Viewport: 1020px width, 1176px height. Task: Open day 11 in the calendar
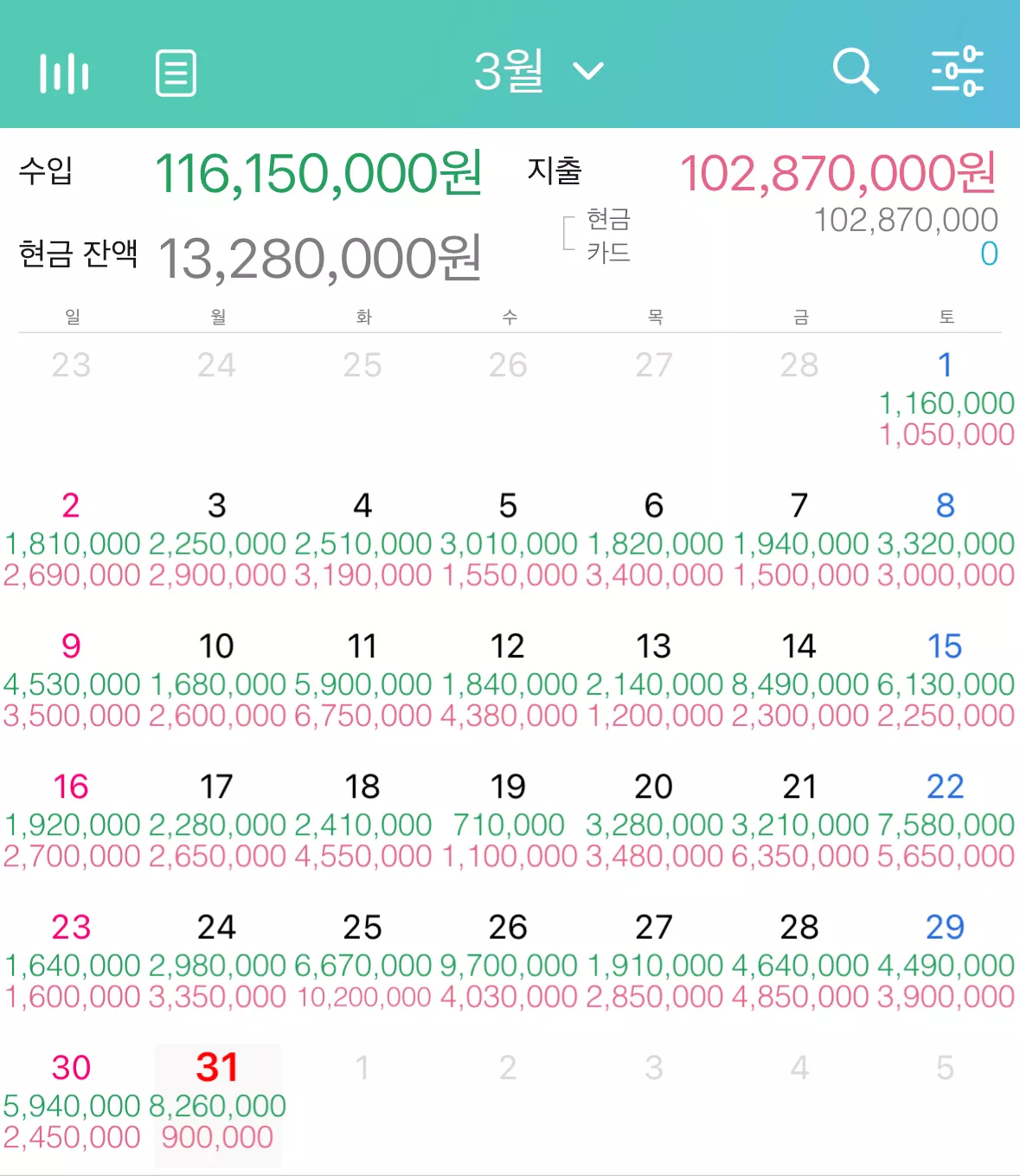point(362,681)
